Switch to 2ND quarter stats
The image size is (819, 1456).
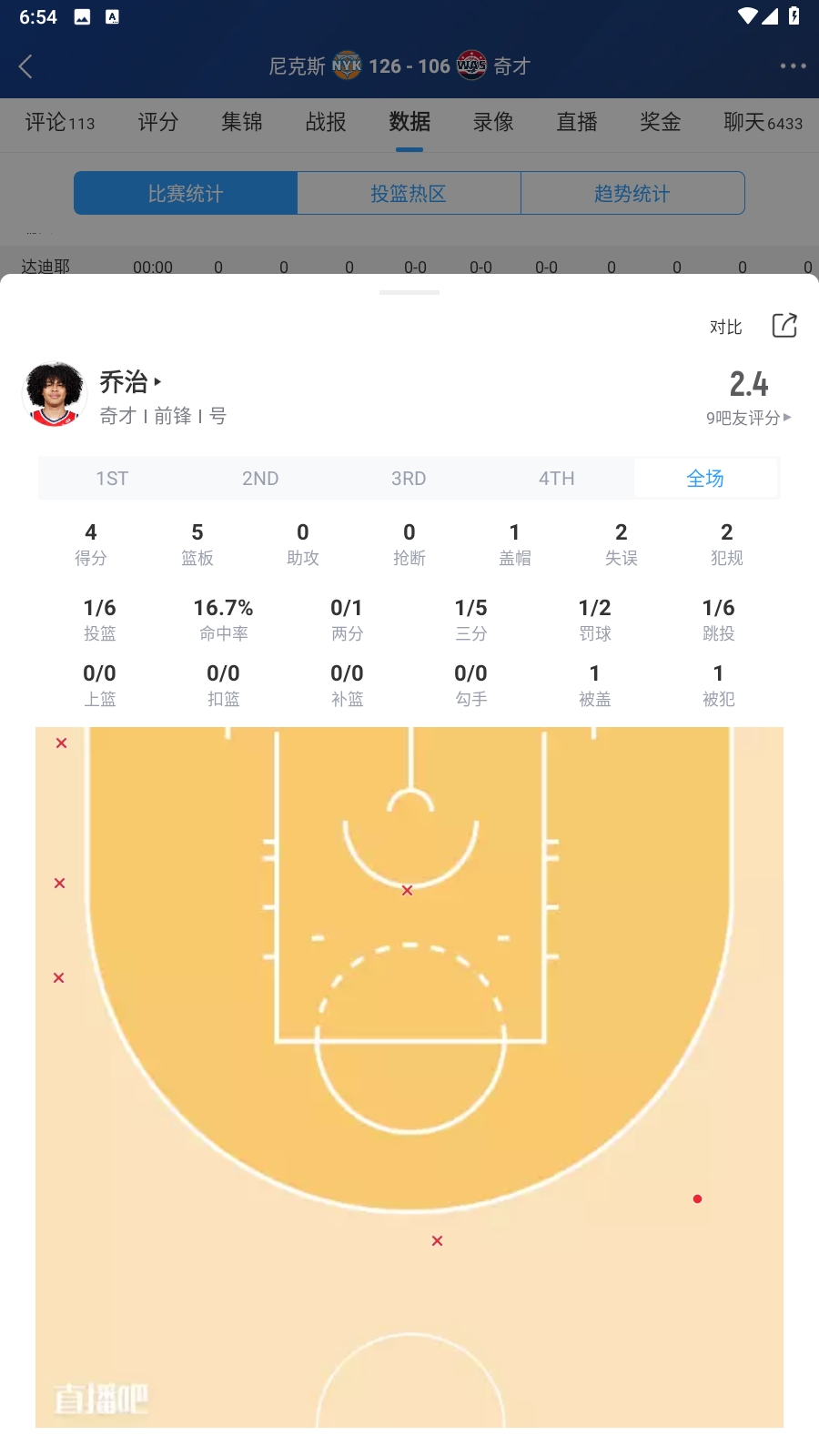coord(260,479)
